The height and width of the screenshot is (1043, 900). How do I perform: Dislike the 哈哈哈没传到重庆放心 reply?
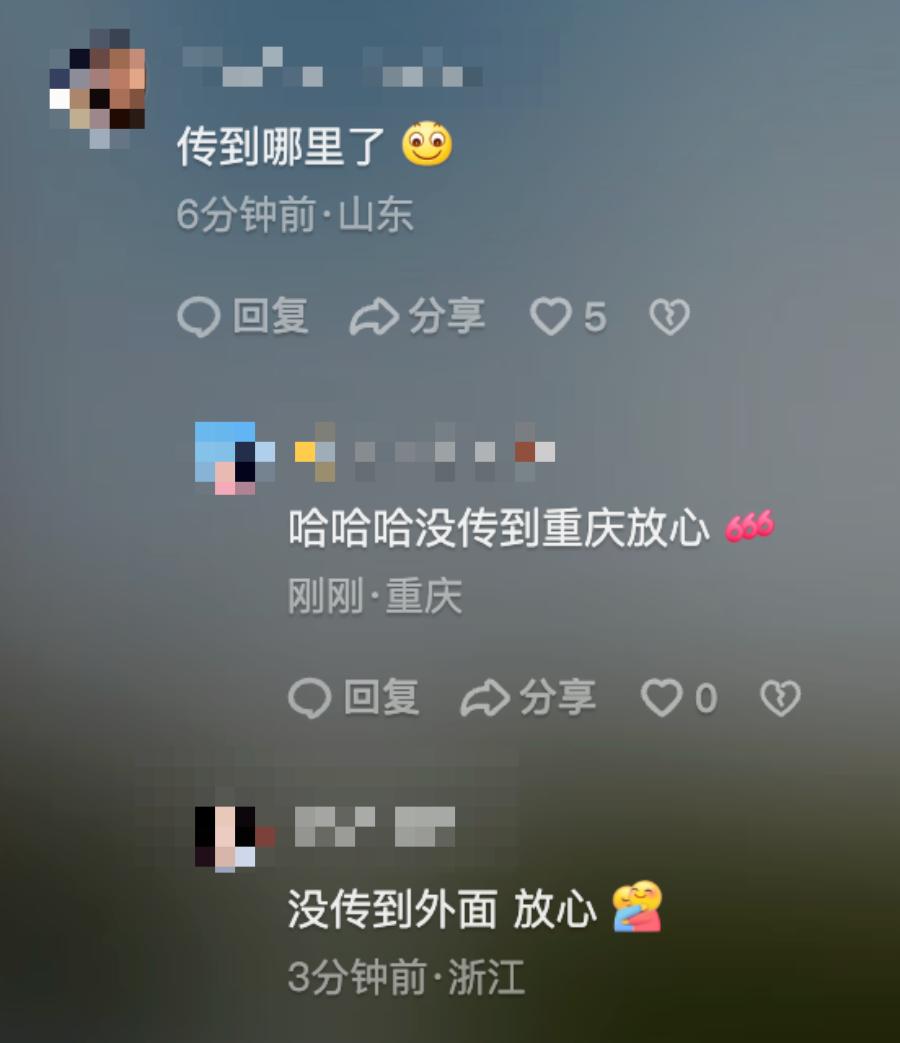[780, 698]
